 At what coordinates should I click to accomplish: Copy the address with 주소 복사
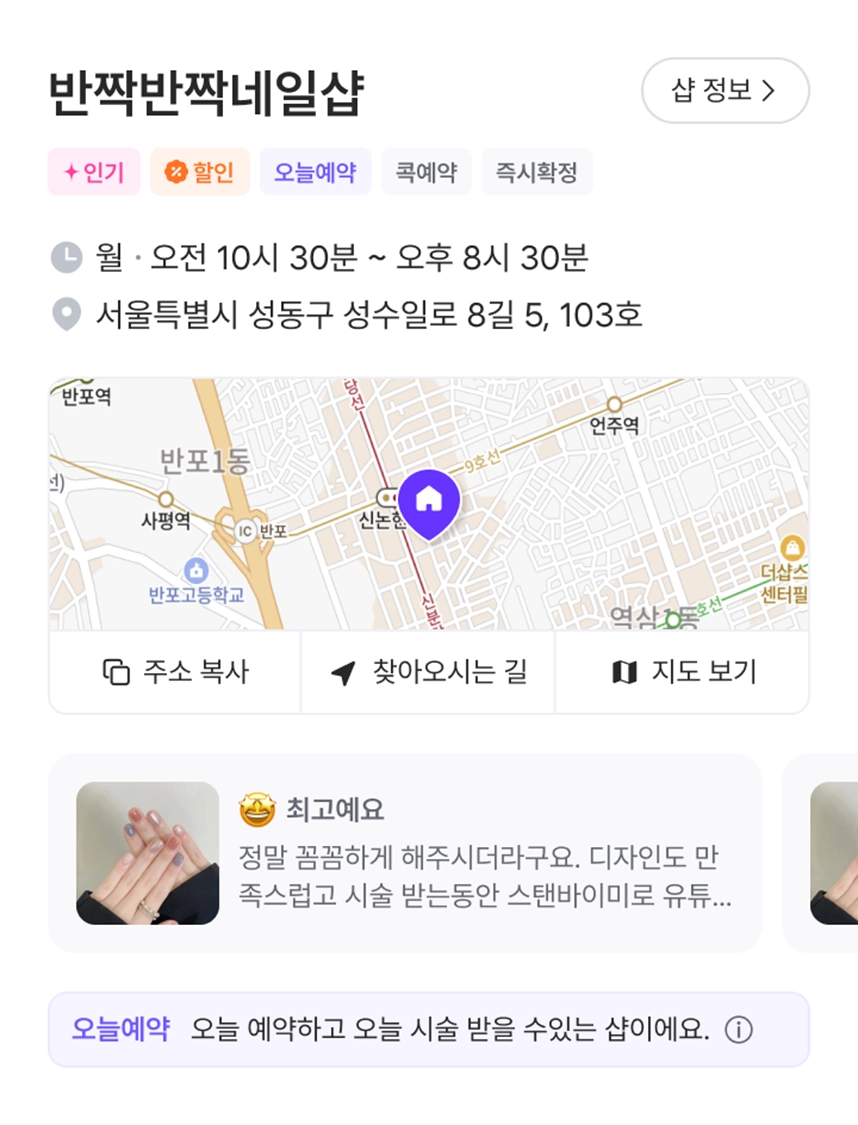pos(175,672)
